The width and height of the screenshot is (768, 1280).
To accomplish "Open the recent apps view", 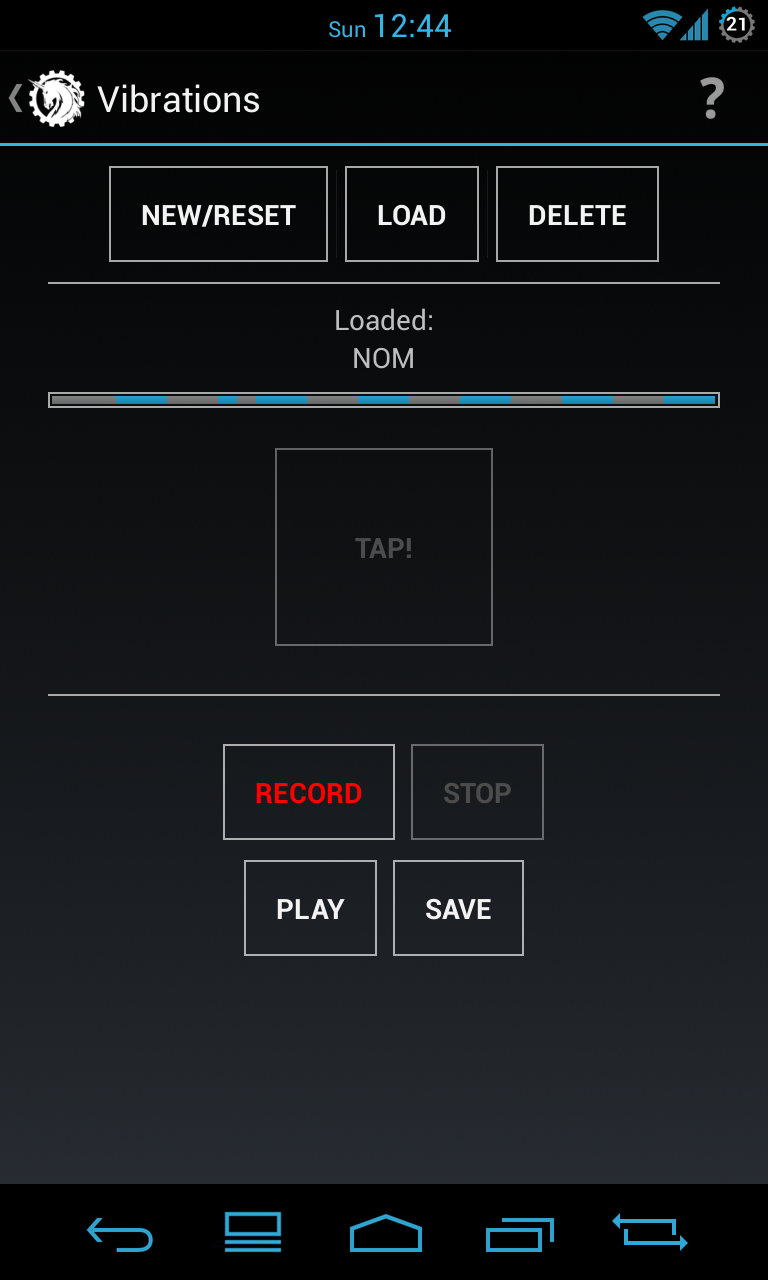I will tap(519, 1233).
